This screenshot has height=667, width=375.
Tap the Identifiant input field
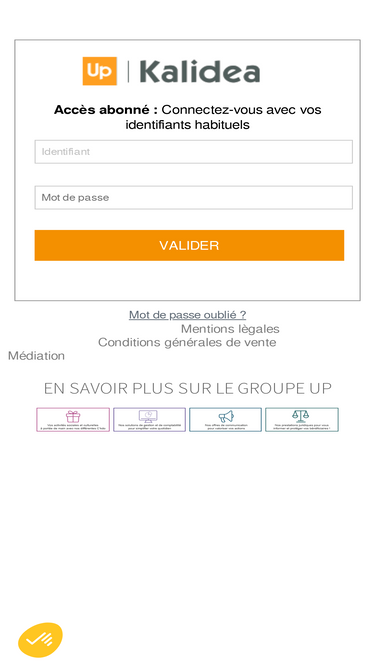193,152
